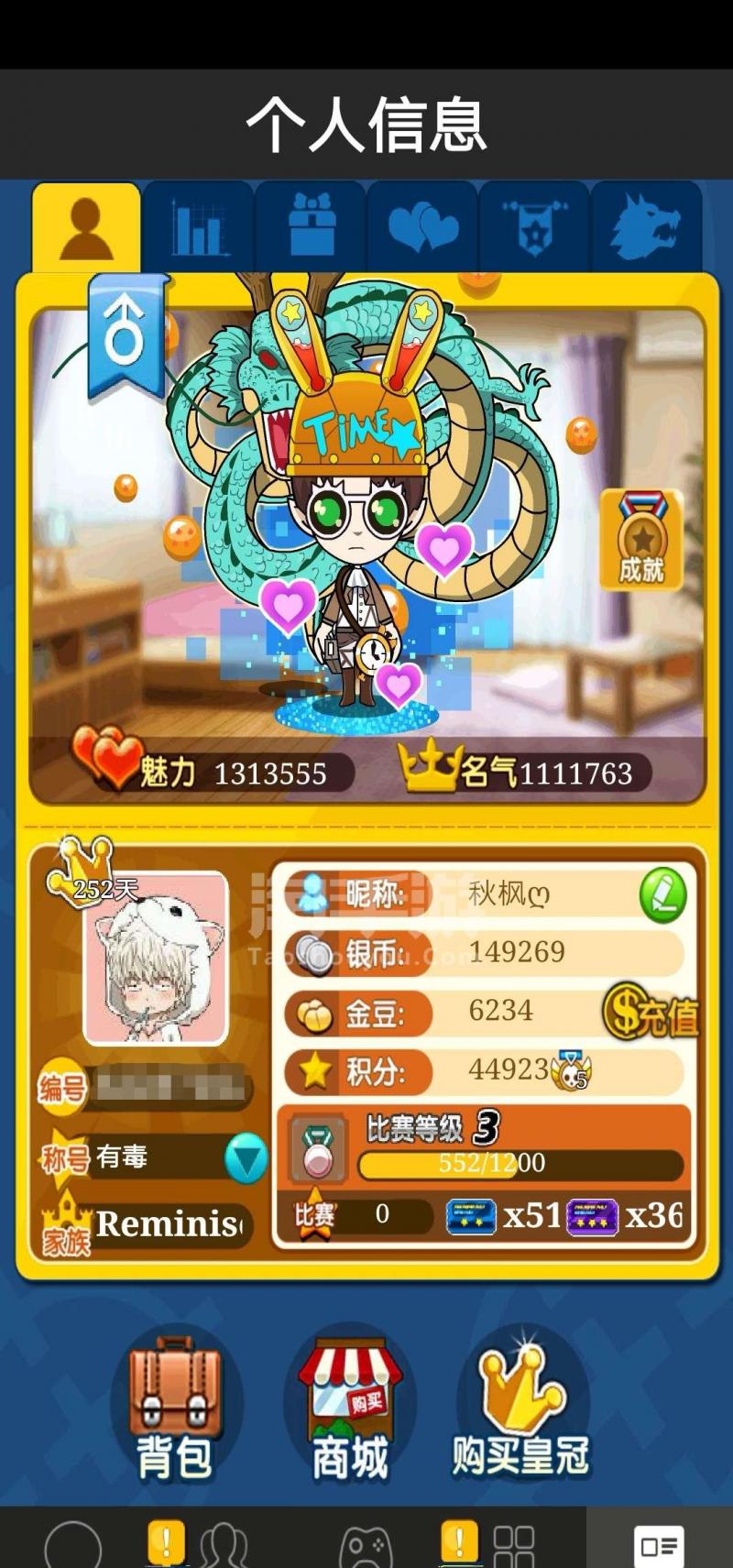Switch to the double hearts tab
Image resolution: width=733 pixels, height=1568 pixels.
pyautogui.click(x=422, y=226)
